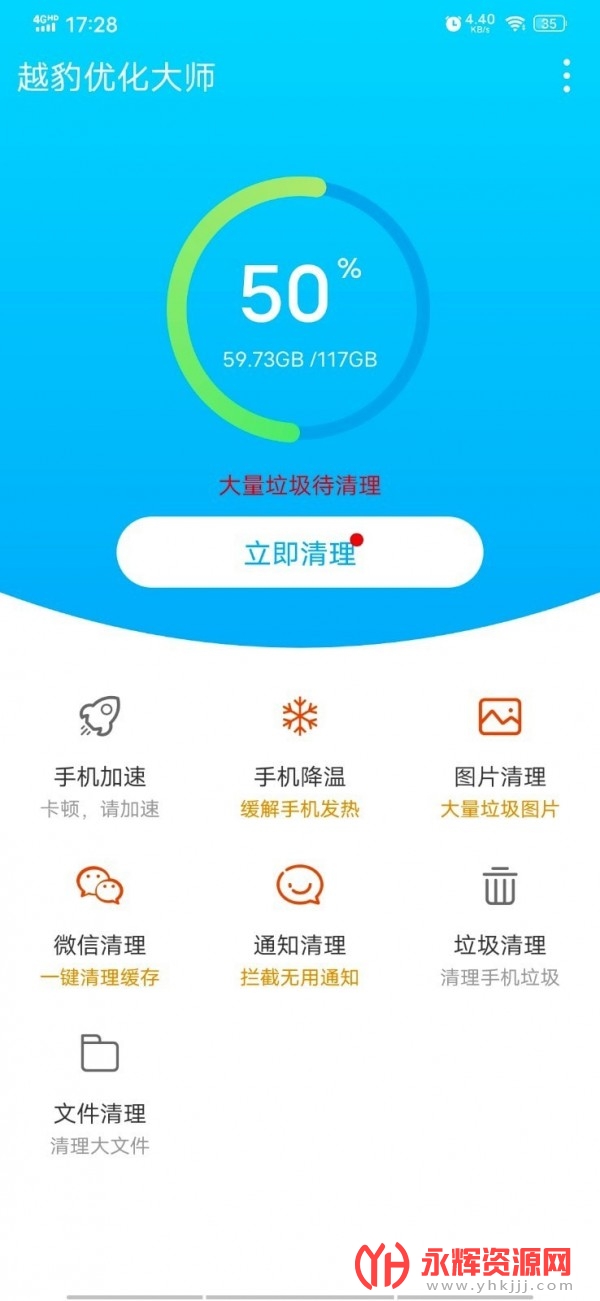Tap the 立即清理 button
Screen dimensions: 600x1301
coord(300,552)
